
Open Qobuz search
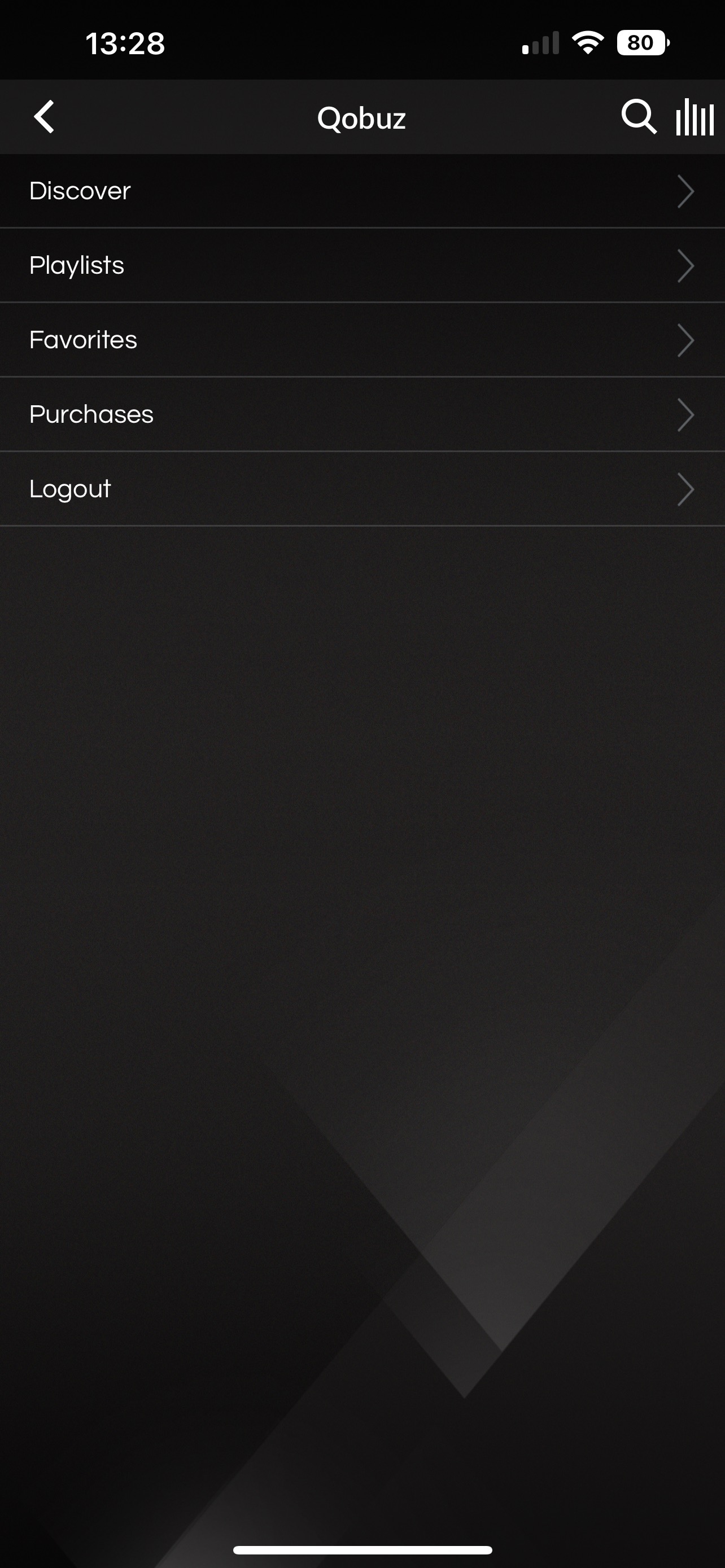pyautogui.click(x=639, y=116)
